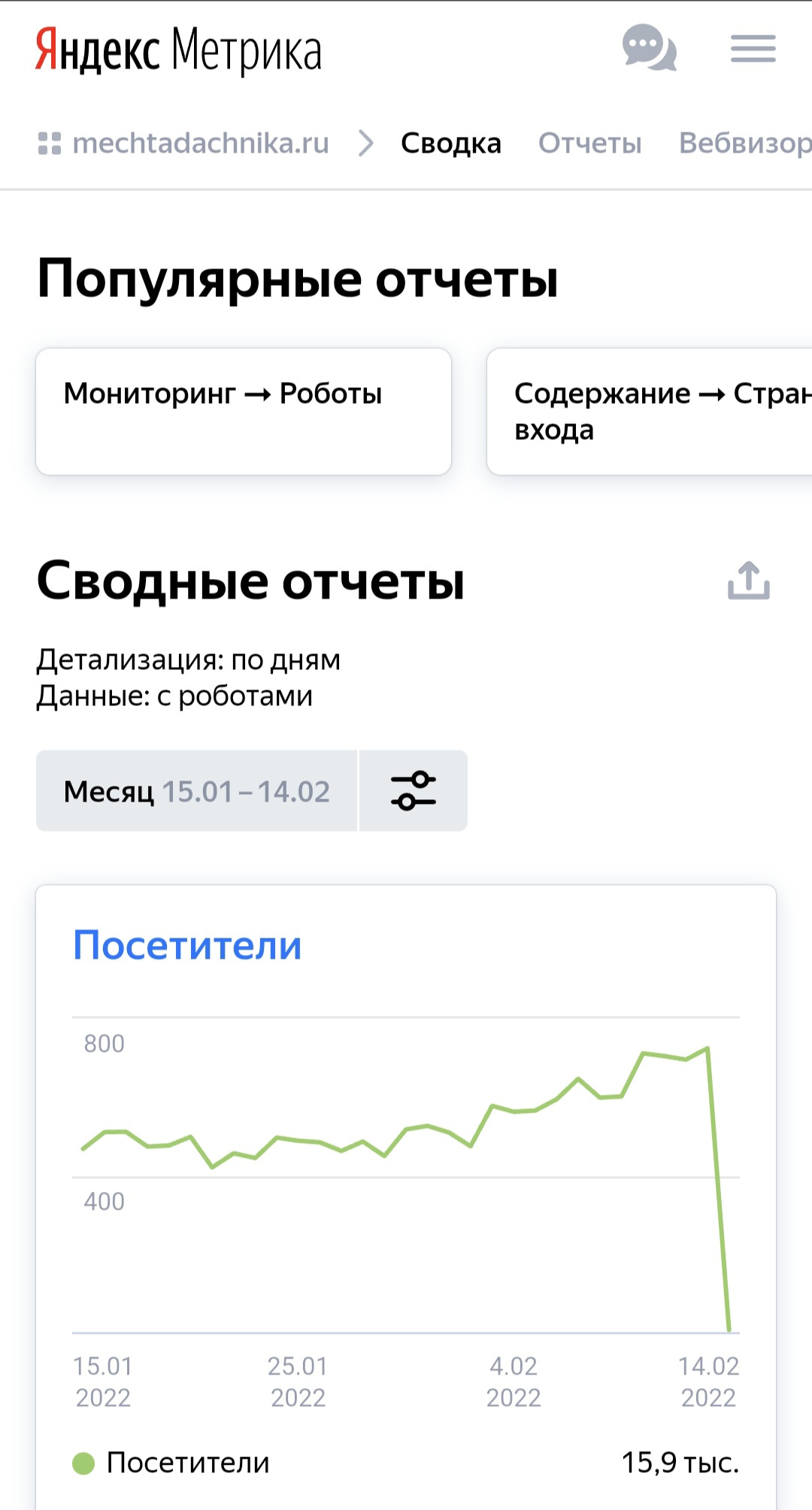Open the hamburger menu
Viewport: 812px width, 1510px height.
(753, 49)
